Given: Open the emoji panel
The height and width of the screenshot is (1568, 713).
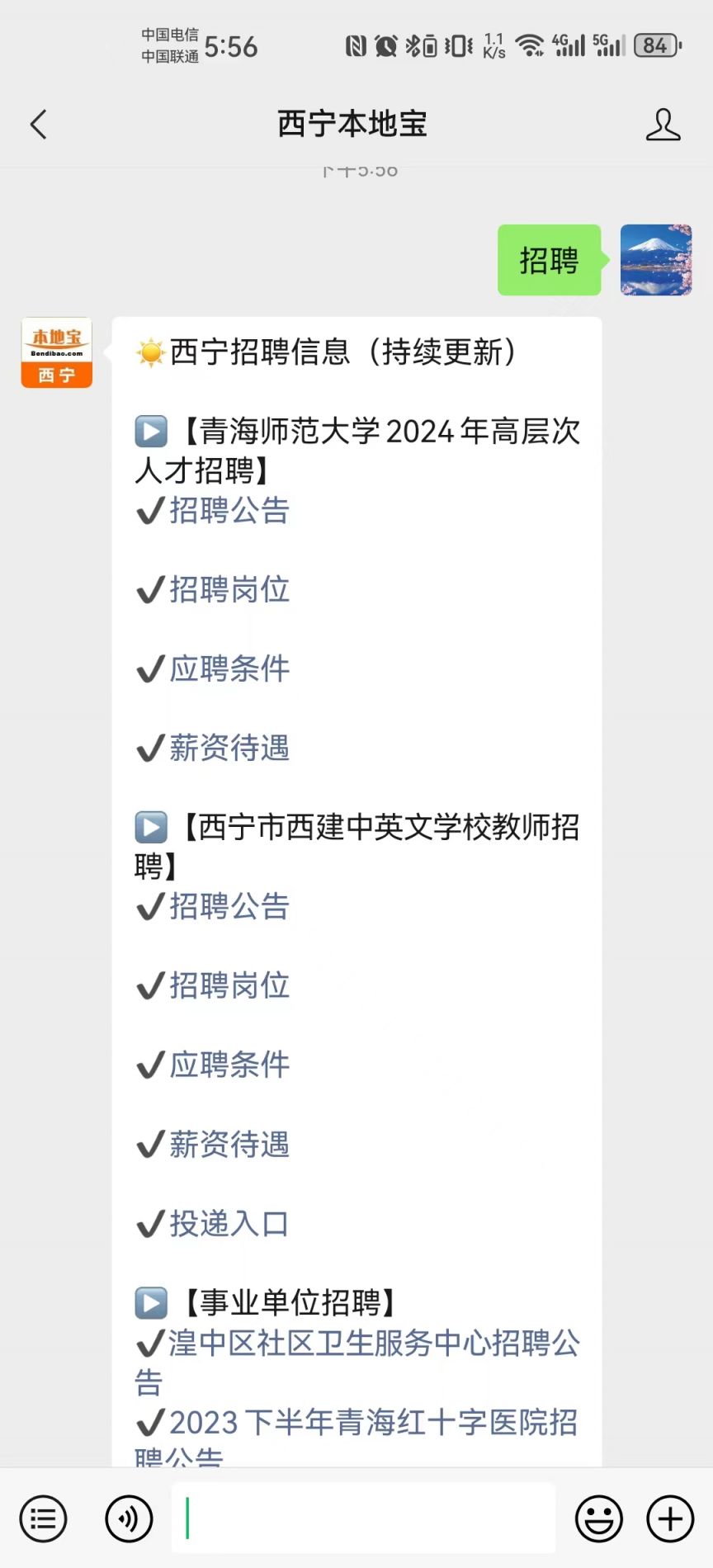Looking at the screenshot, I should [x=598, y=1518].
